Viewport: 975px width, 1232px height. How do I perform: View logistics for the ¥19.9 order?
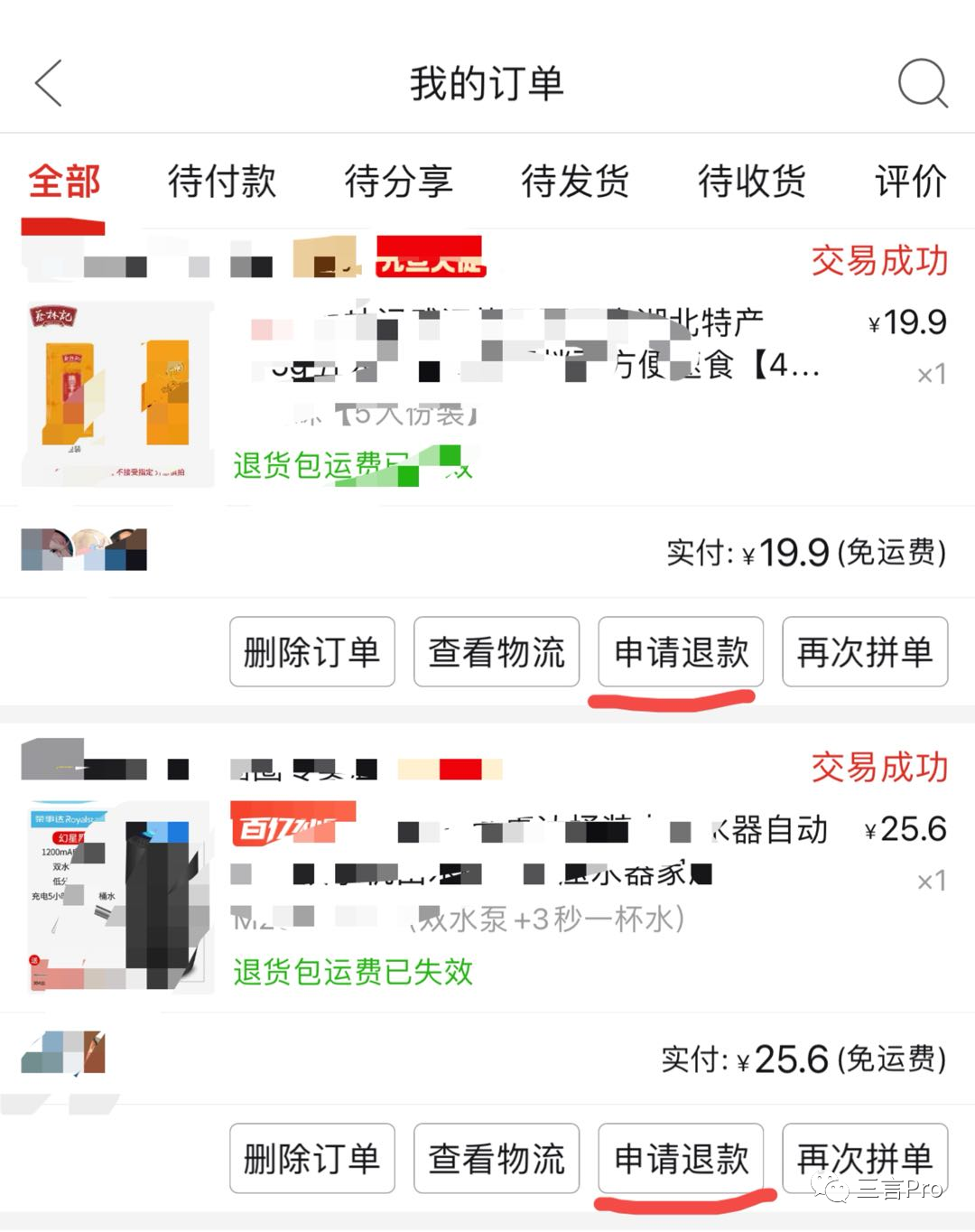coord(496,652)
